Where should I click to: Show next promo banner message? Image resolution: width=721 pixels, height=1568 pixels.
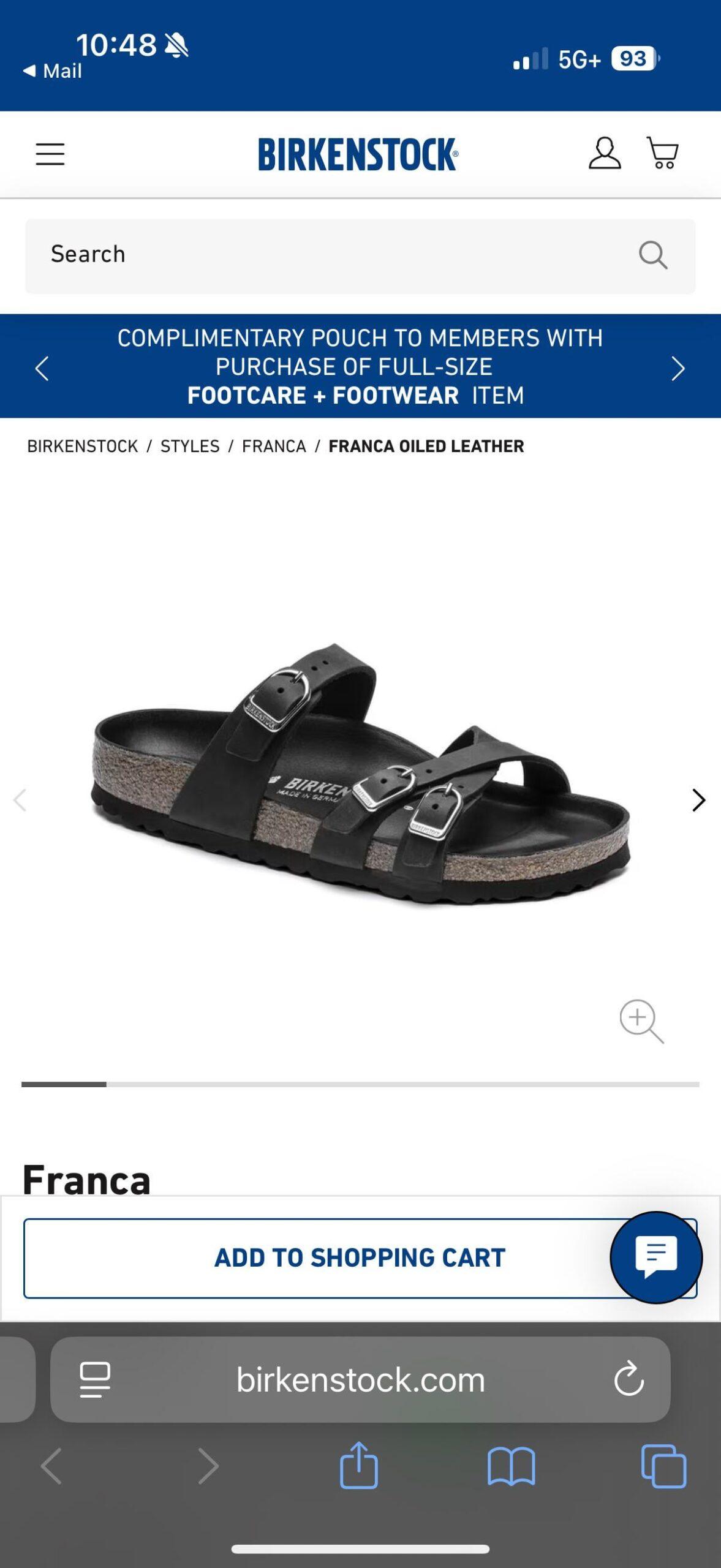[678, 368]
